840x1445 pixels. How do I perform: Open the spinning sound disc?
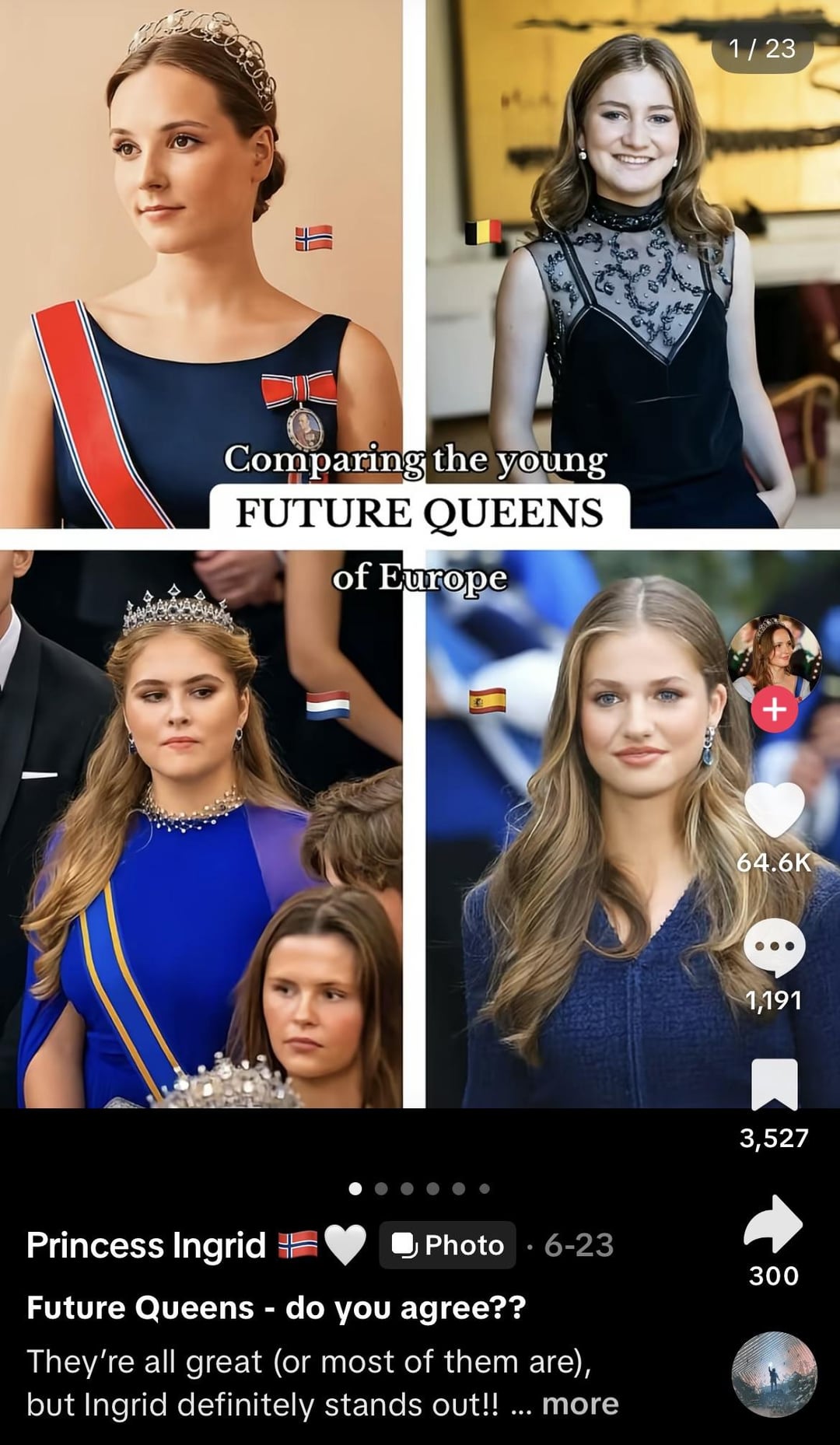(x=775, y=1374)
